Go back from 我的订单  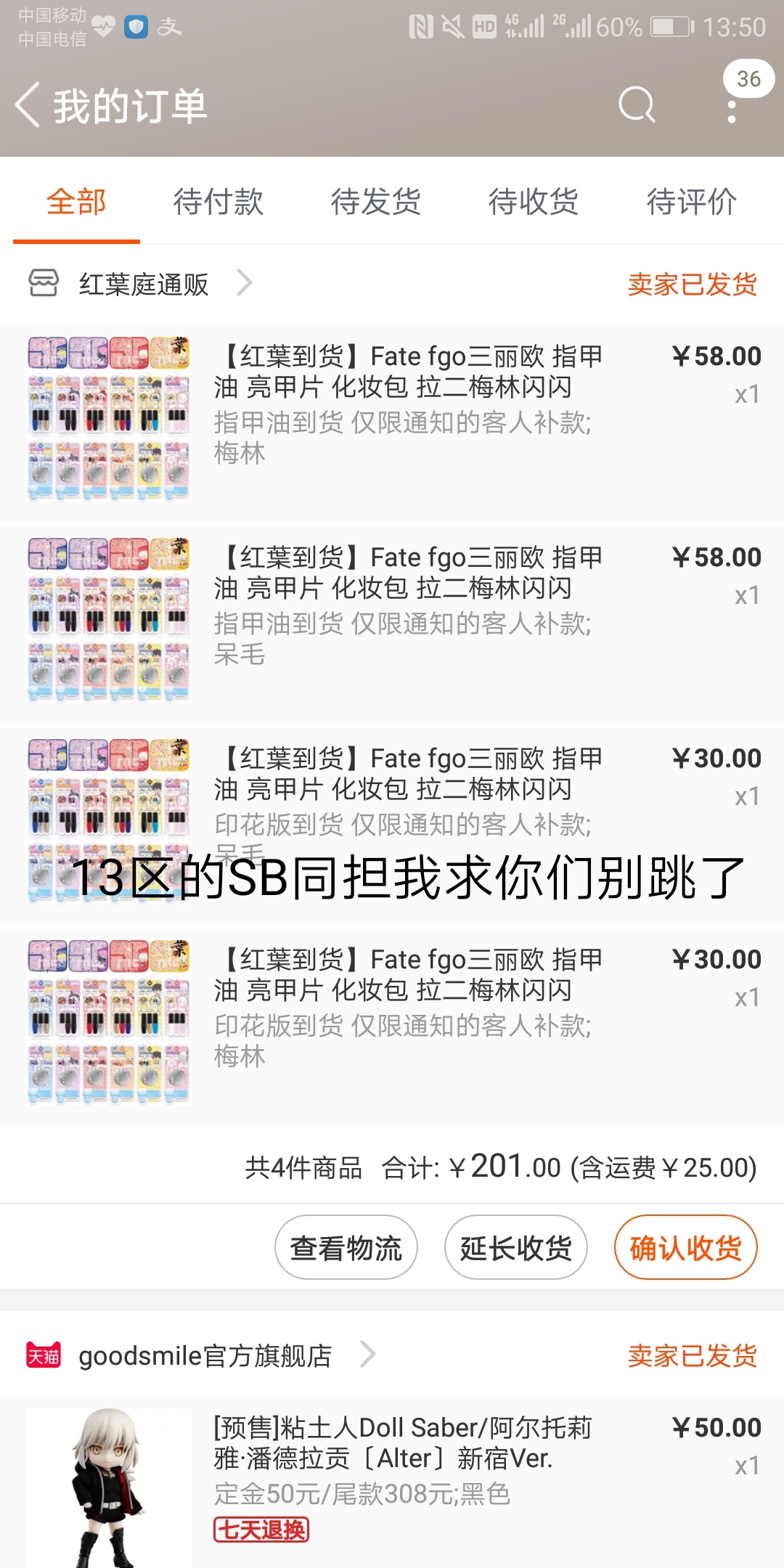(x=29, y=105)
